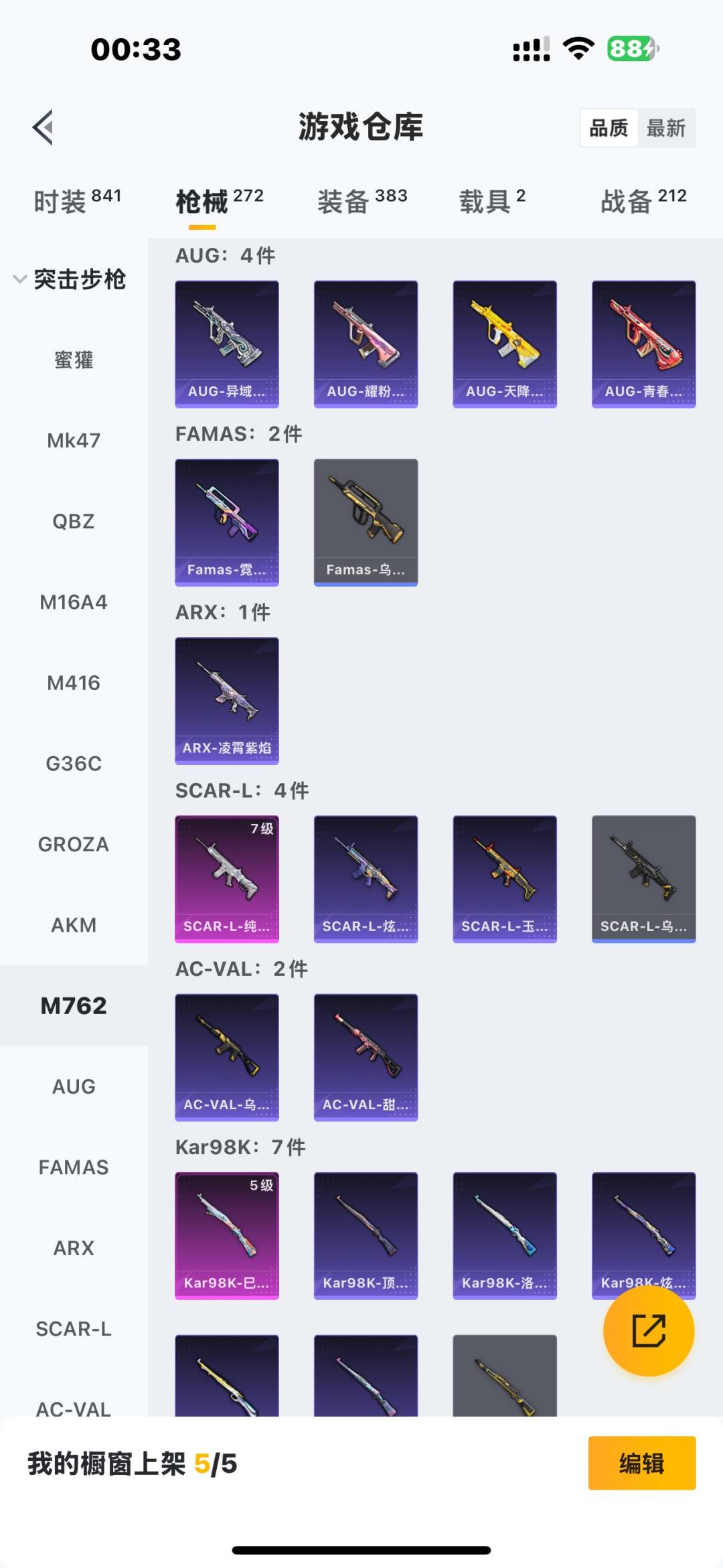
Task: Open the level 5 Kar98K-巳 skin
Action: pos(227,1234)
